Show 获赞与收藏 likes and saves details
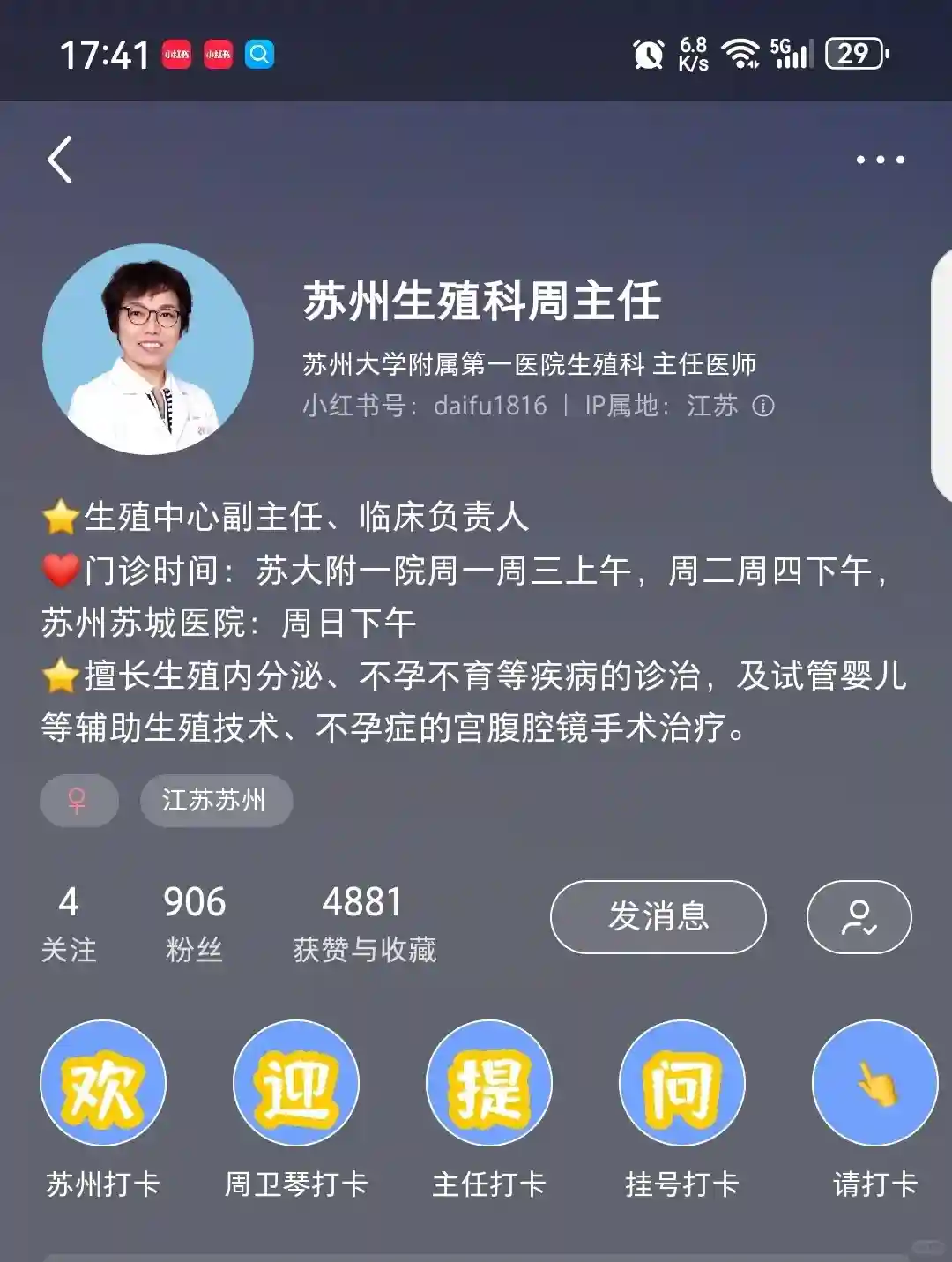The width and height of the screenshot is (952, 1262). (x=363, y=923)
